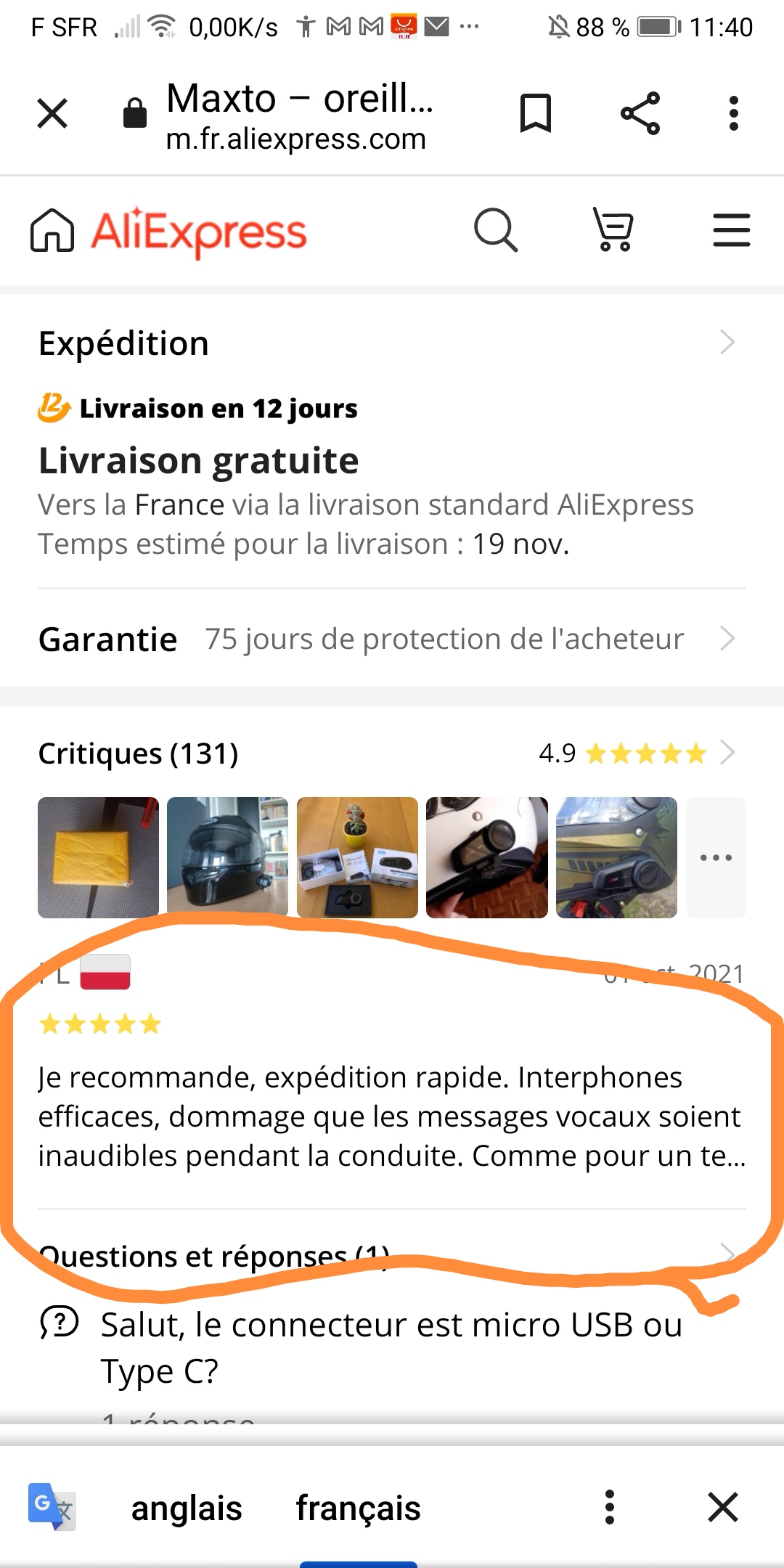Viewport: 784px width, 1568px height.
Task: Open translate bar options menu
Action: (610, 1508)
